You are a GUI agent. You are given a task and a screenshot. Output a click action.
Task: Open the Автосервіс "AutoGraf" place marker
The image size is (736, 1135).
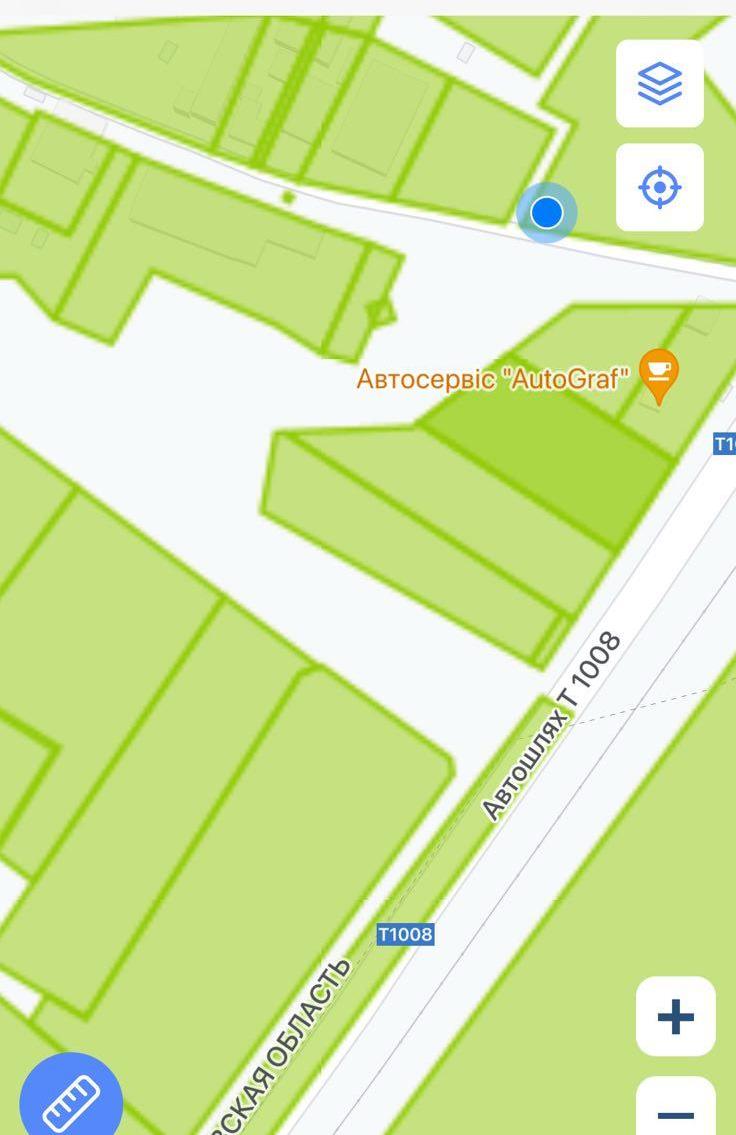pos(658,374)
